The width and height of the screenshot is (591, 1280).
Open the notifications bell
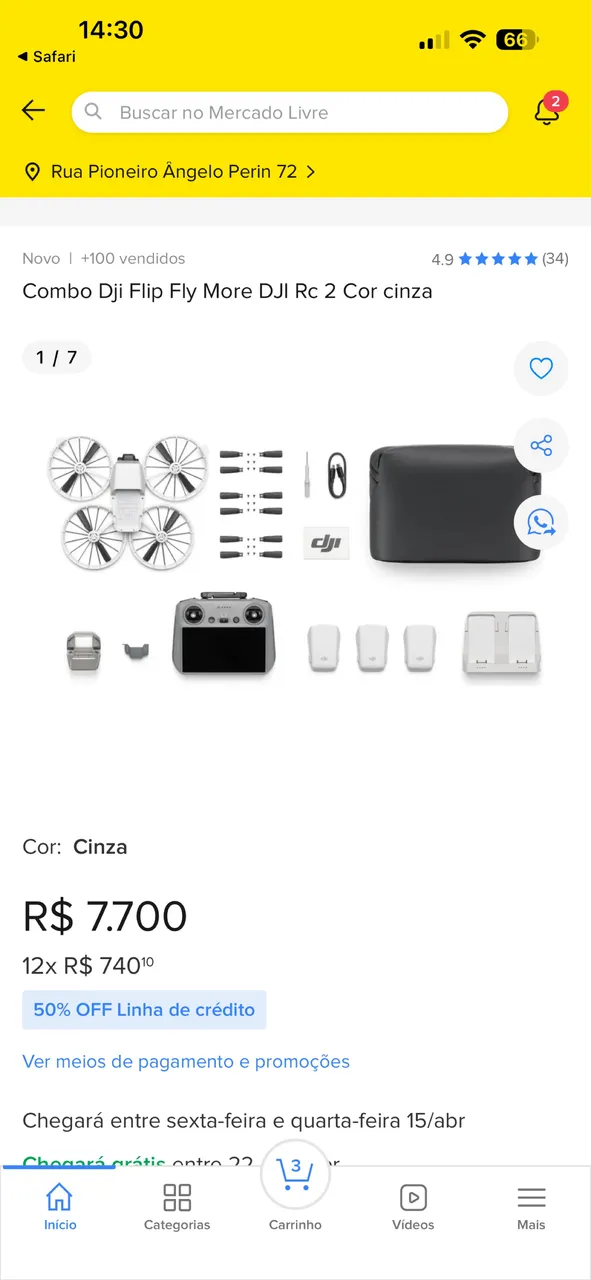click(x=547, y=110)
